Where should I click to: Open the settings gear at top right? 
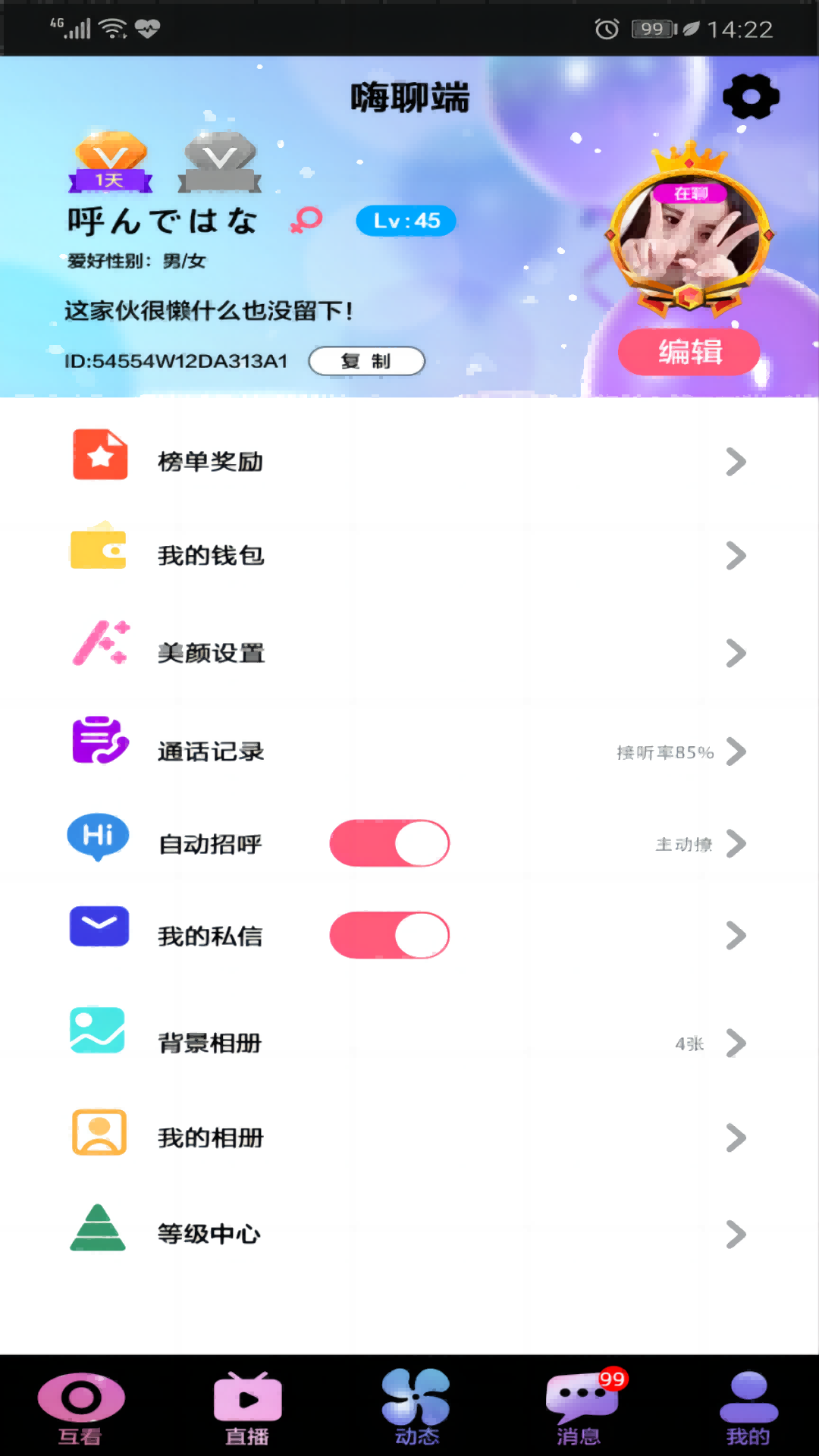pyautogui.click(x=751, y=97)
